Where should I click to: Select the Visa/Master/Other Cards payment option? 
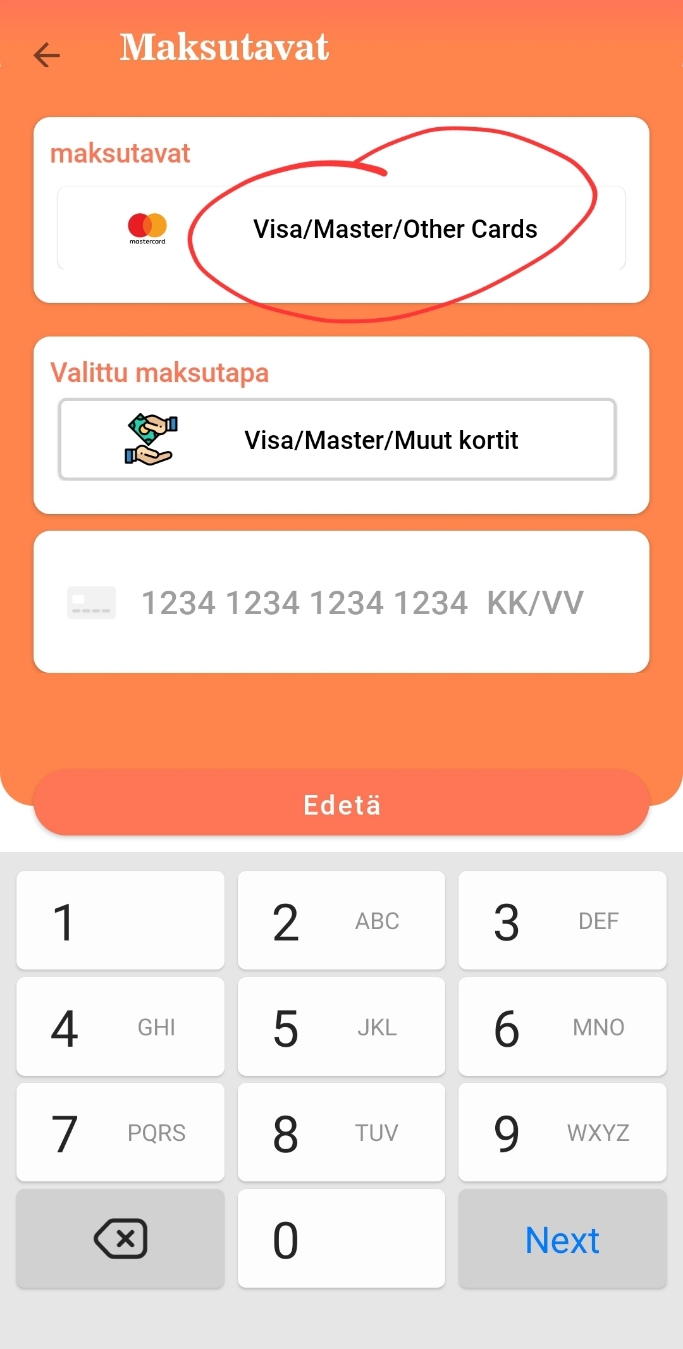click(x=341, y=229)
